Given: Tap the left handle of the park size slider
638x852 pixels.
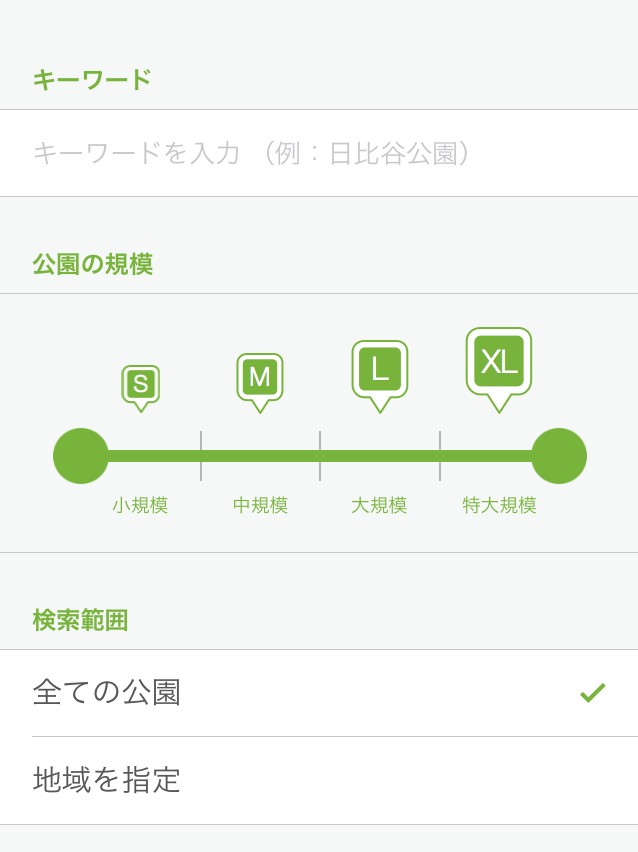Looking at the screenshot, I should pos(81,456).
